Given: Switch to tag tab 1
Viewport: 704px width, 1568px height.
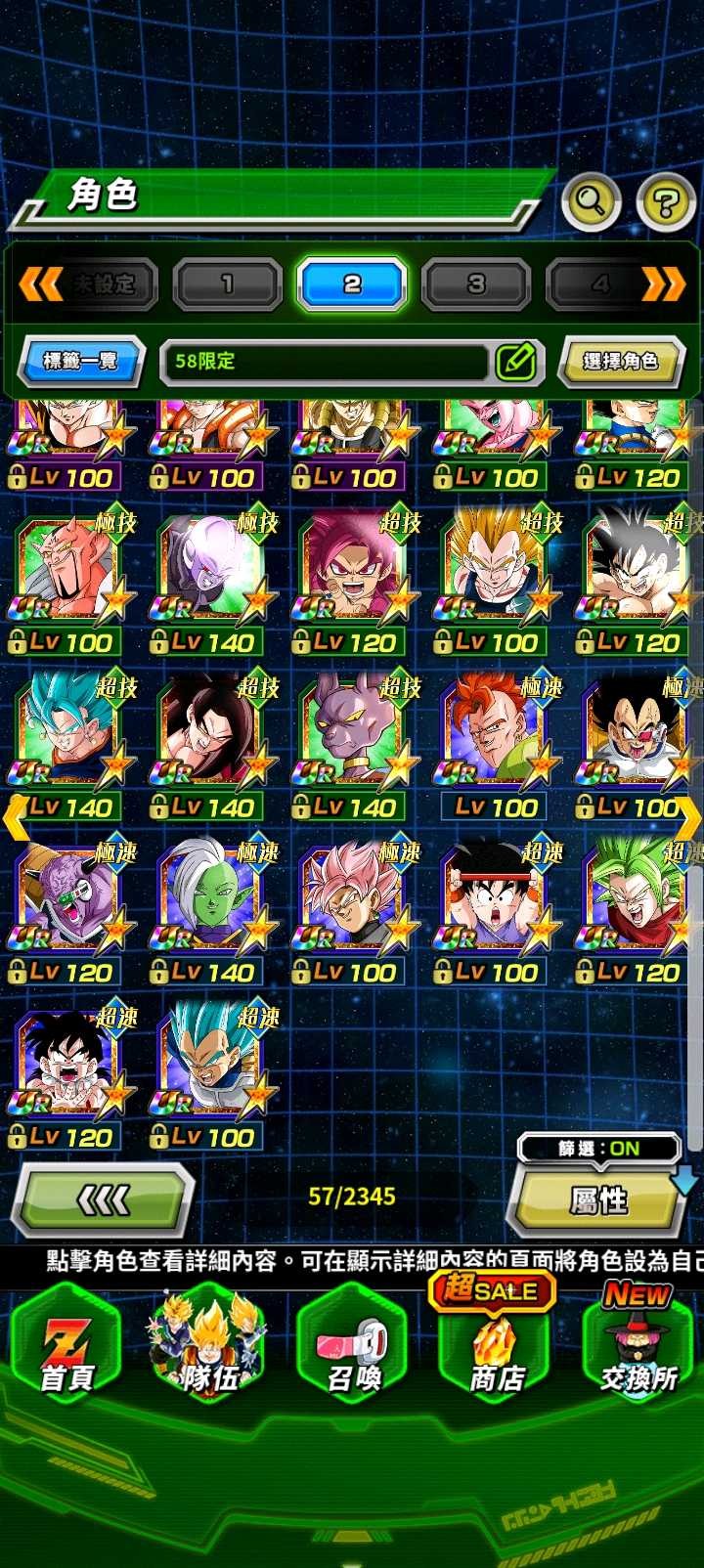Looking at the screenshot, I should tap(227, 284).
